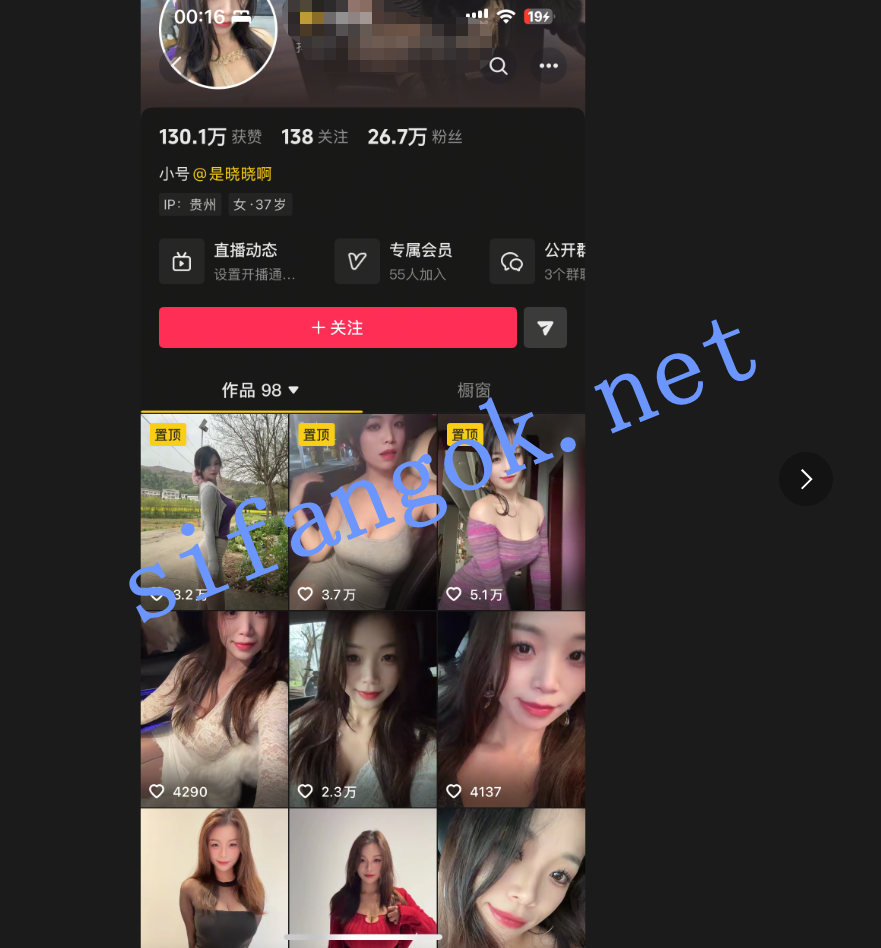Play the video with 4290 likes
Image resolution: width=881 pixels, height=948 pixels.
point(214,708)
